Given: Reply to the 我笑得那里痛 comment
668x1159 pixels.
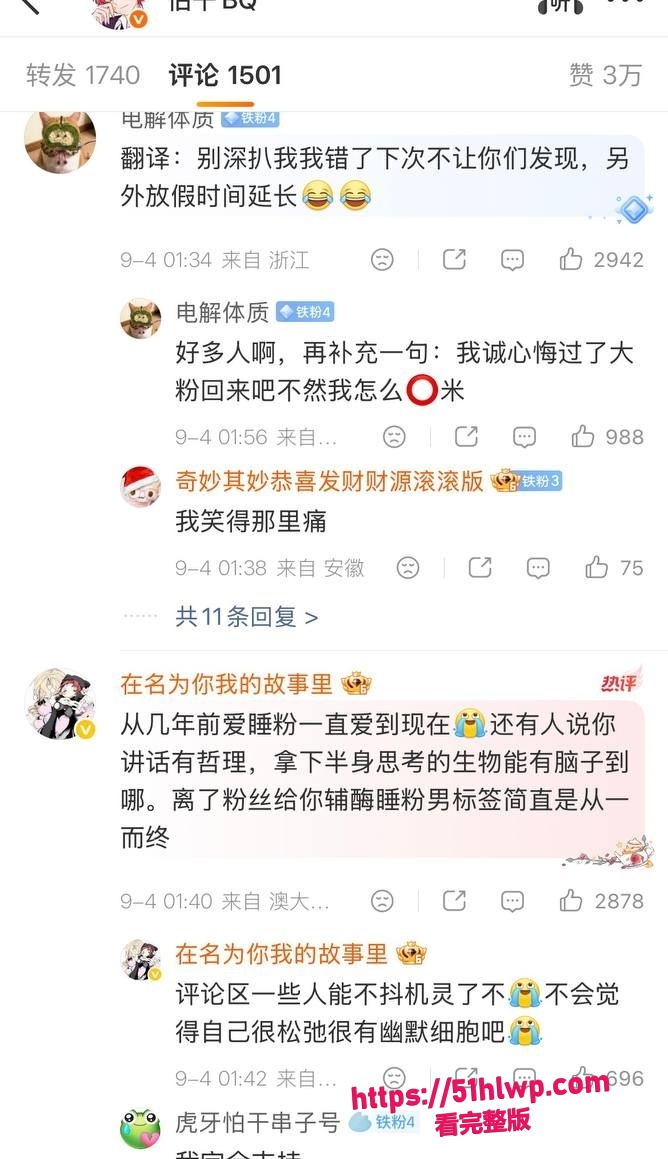Looking at the screenshot, I should [x=538, y=568].
